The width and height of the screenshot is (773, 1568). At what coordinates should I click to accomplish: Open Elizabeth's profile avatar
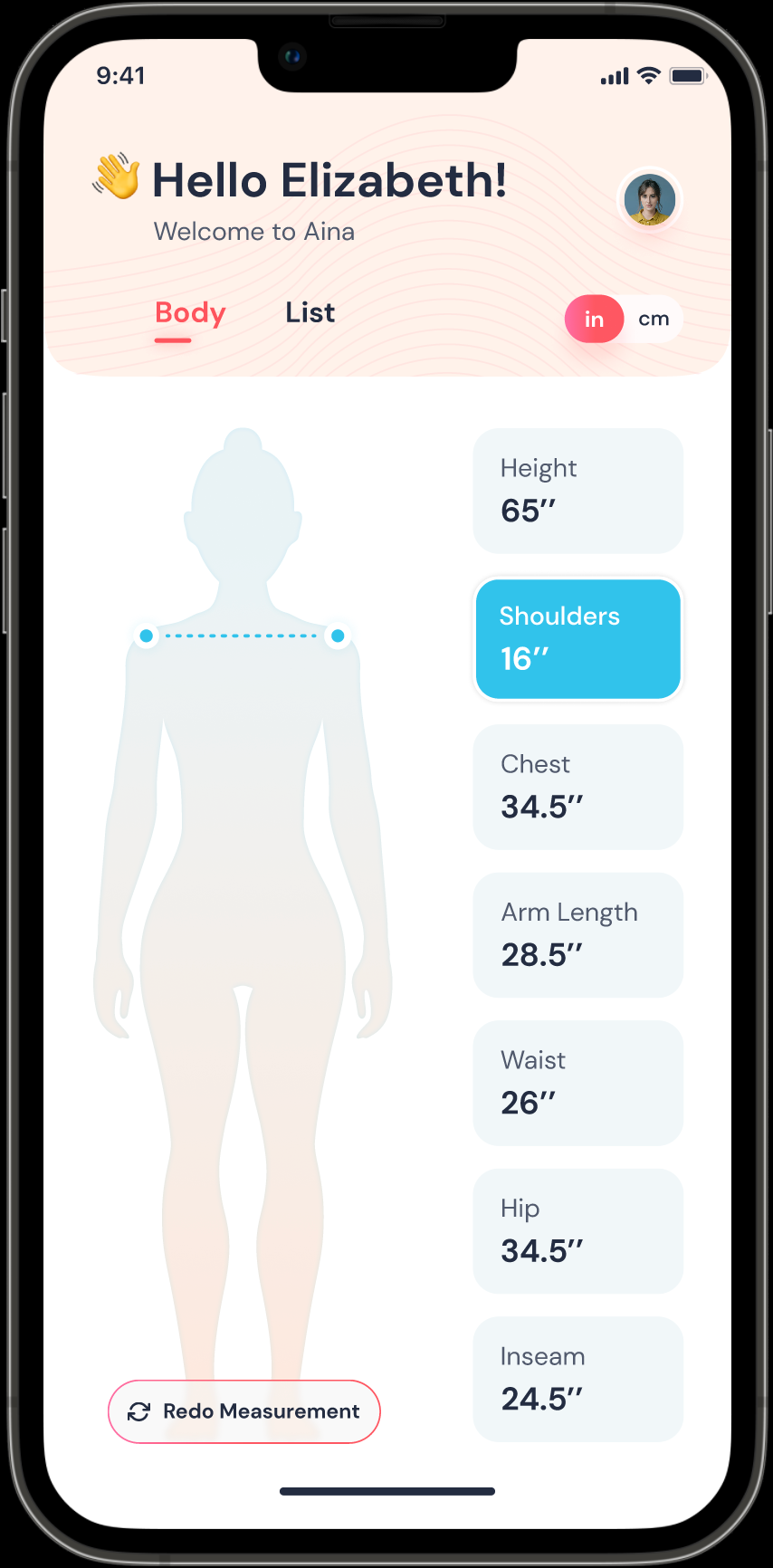click(x=650, y=199)
